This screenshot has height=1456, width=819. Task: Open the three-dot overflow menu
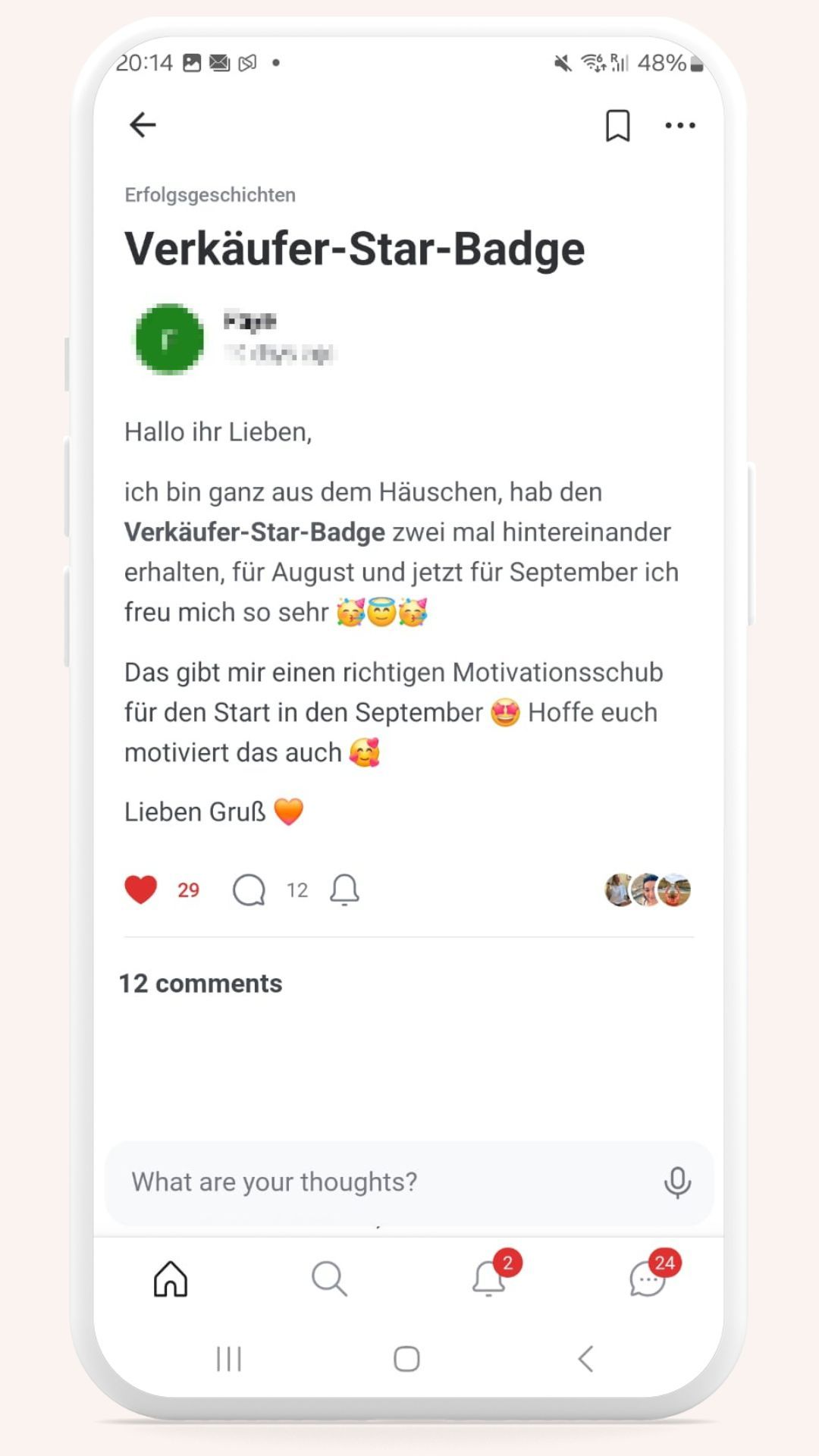point(679,125)
